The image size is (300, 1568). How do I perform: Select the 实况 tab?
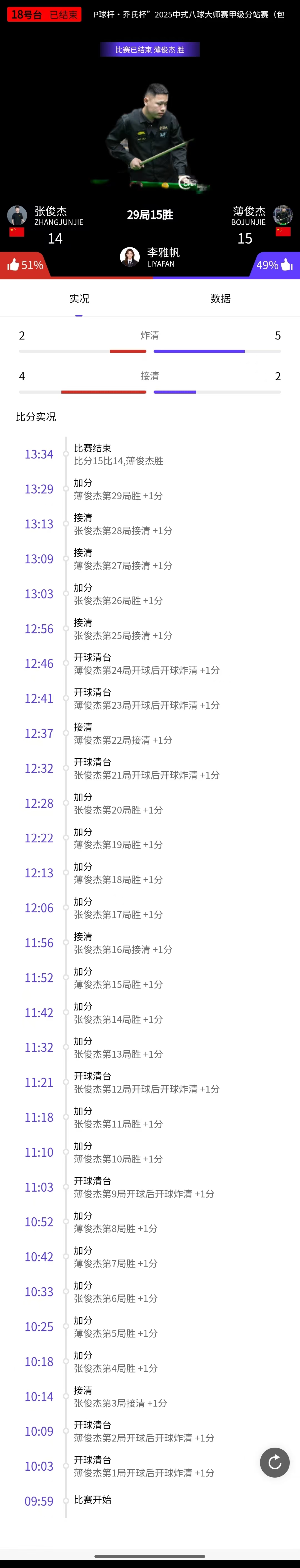(x=79, y=298)
